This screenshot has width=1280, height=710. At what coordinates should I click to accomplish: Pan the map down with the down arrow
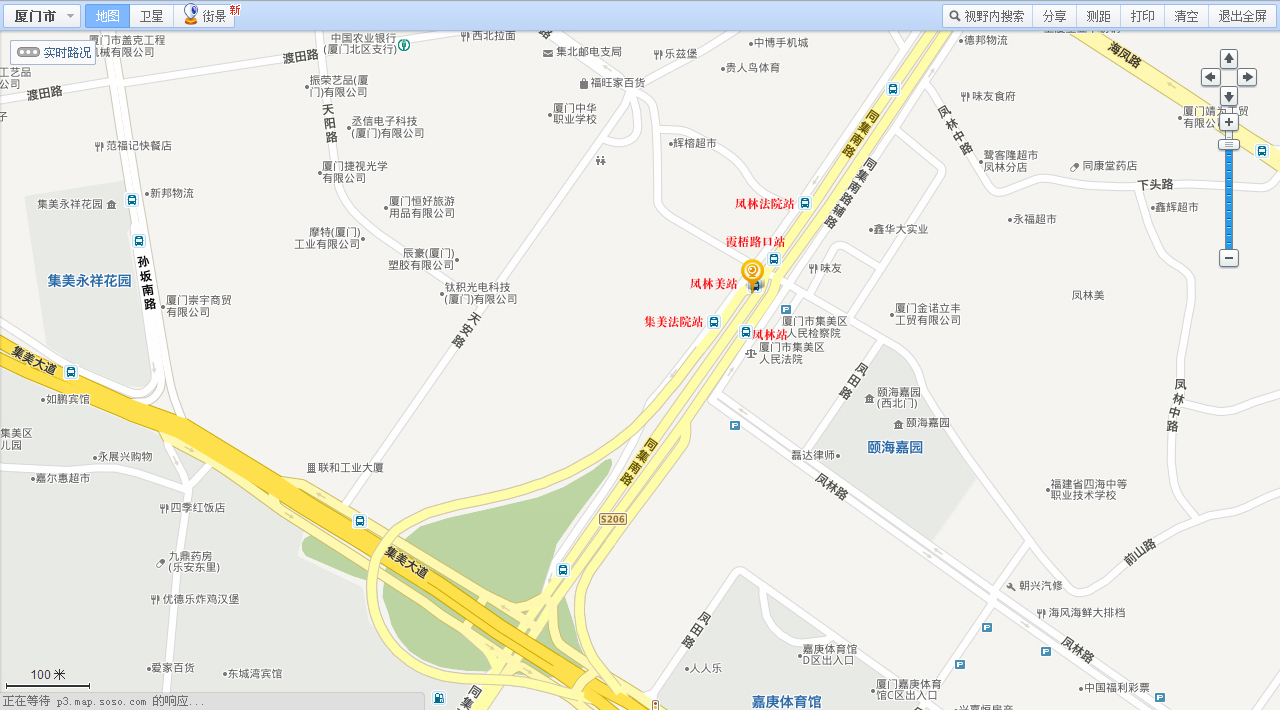[x=1229, y=96]
